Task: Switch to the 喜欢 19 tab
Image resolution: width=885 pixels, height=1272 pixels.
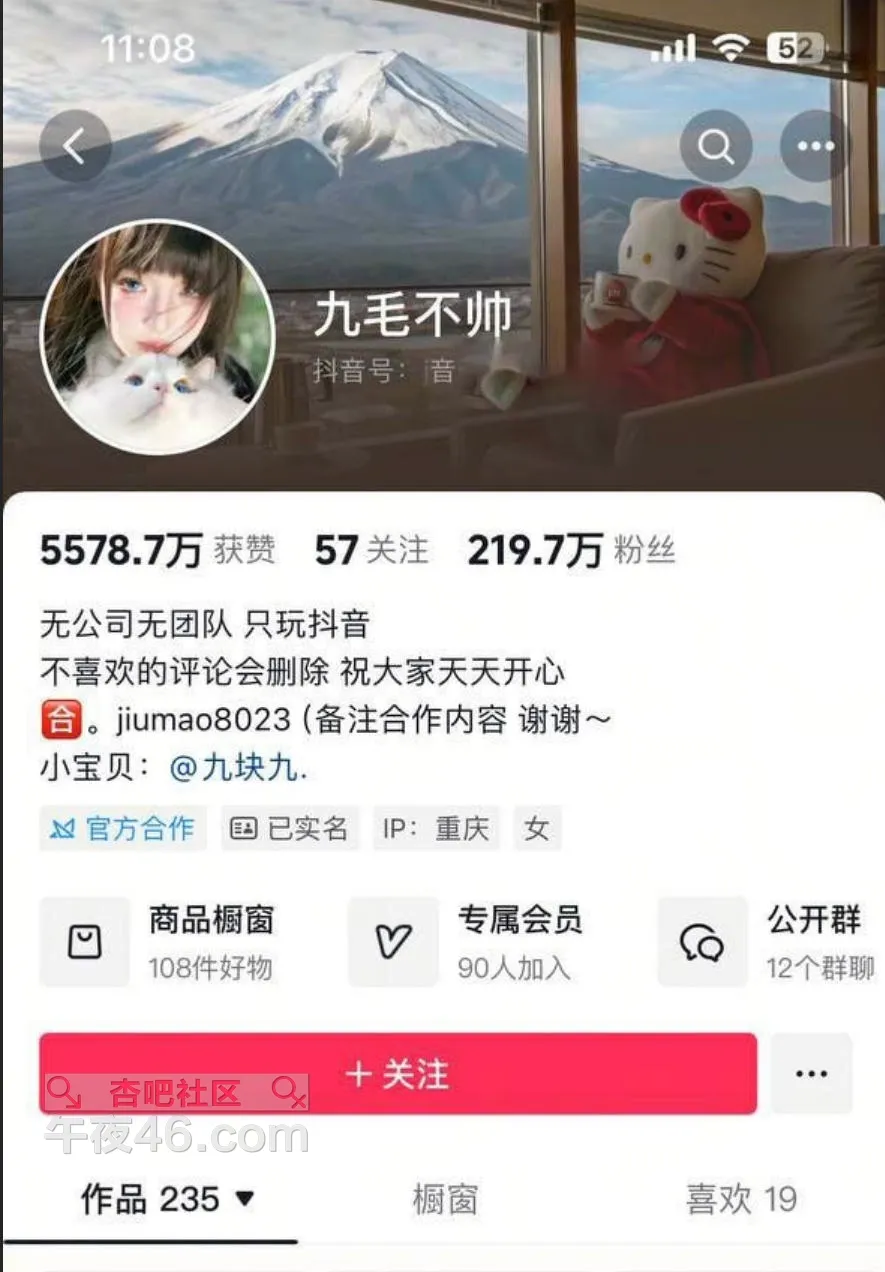Action: coord(740,1199)
